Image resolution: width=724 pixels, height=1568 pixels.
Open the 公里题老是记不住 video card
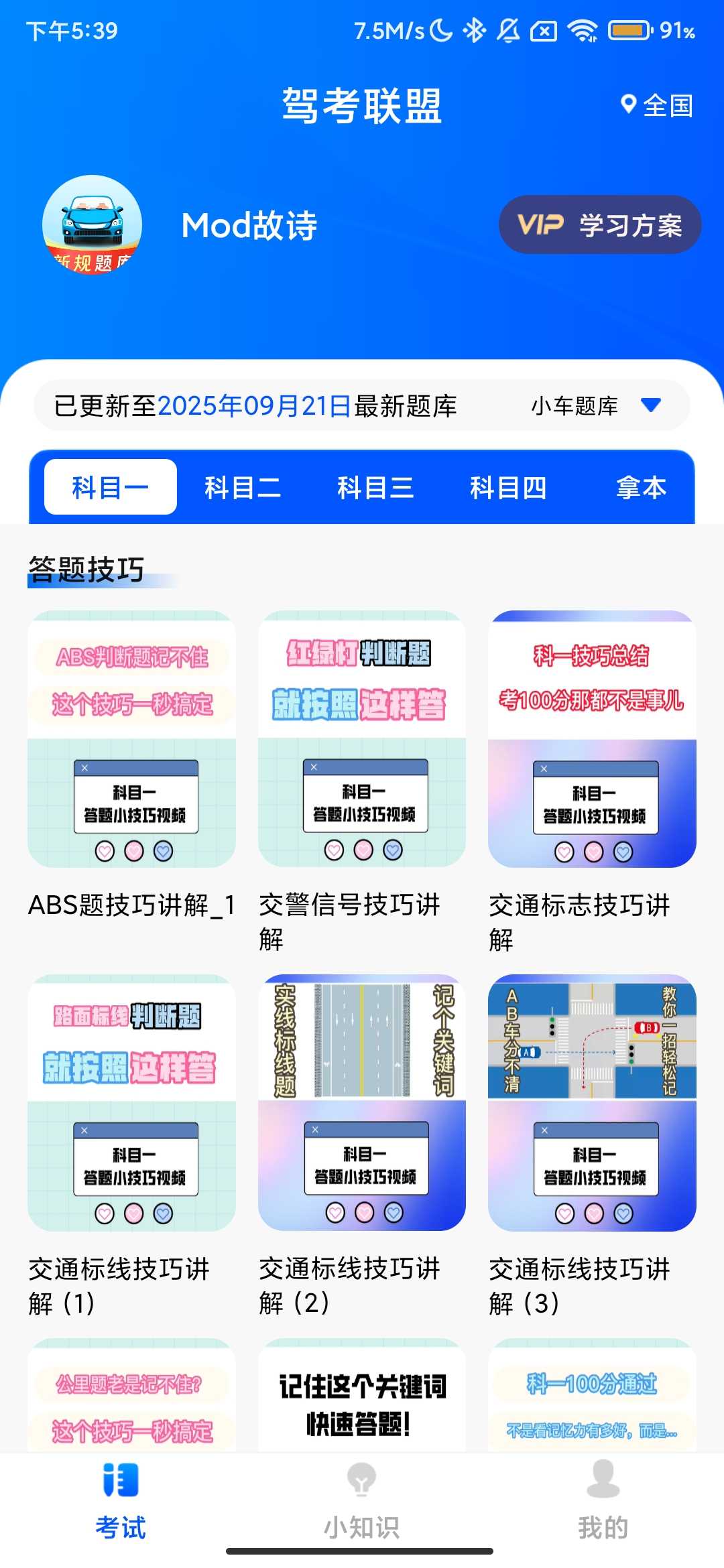(x=131, y=1398)
